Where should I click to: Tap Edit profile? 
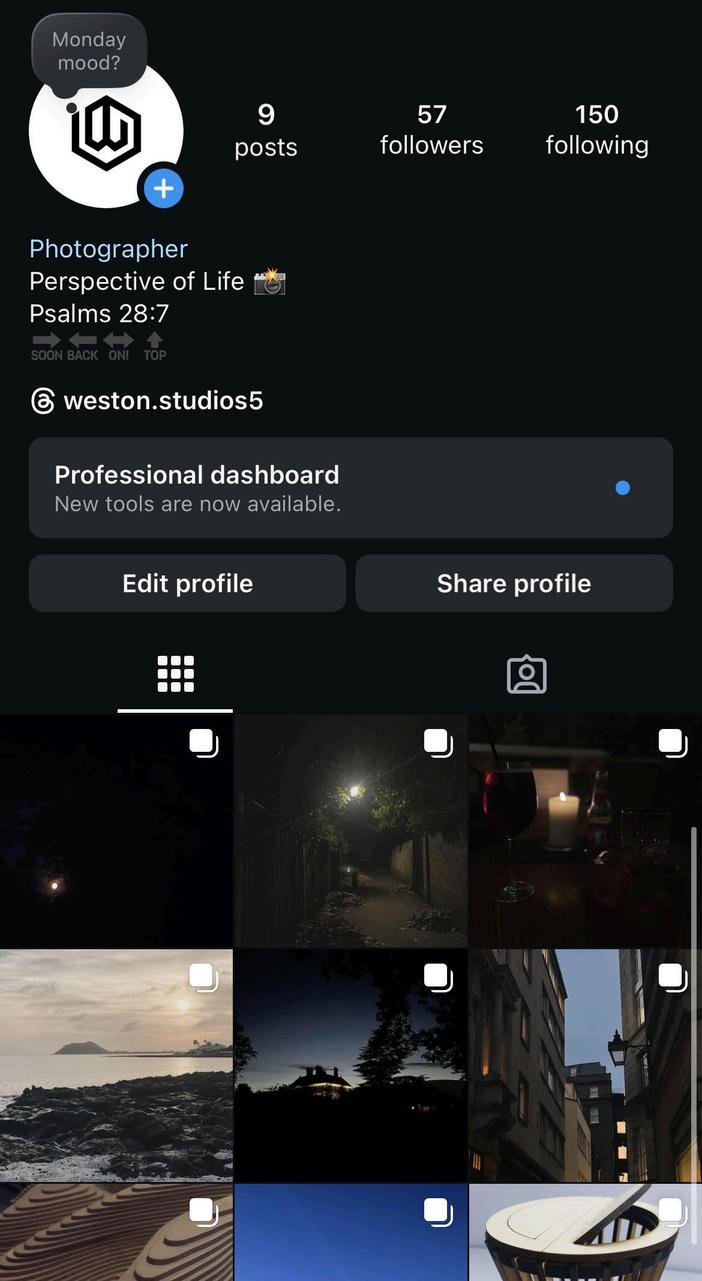187,584
